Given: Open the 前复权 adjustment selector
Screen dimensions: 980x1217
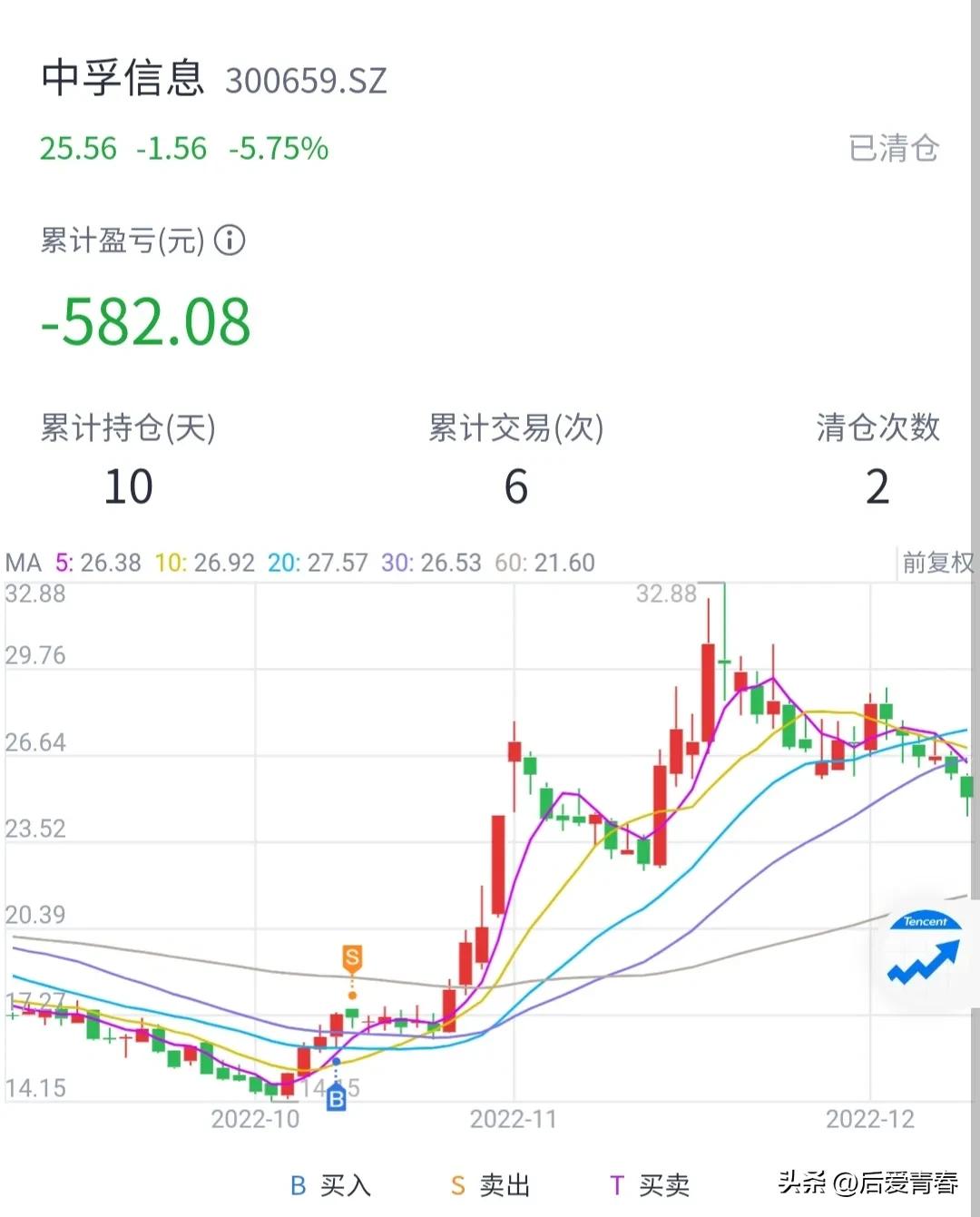Looking at the screenshot, I should coord(937,563).
